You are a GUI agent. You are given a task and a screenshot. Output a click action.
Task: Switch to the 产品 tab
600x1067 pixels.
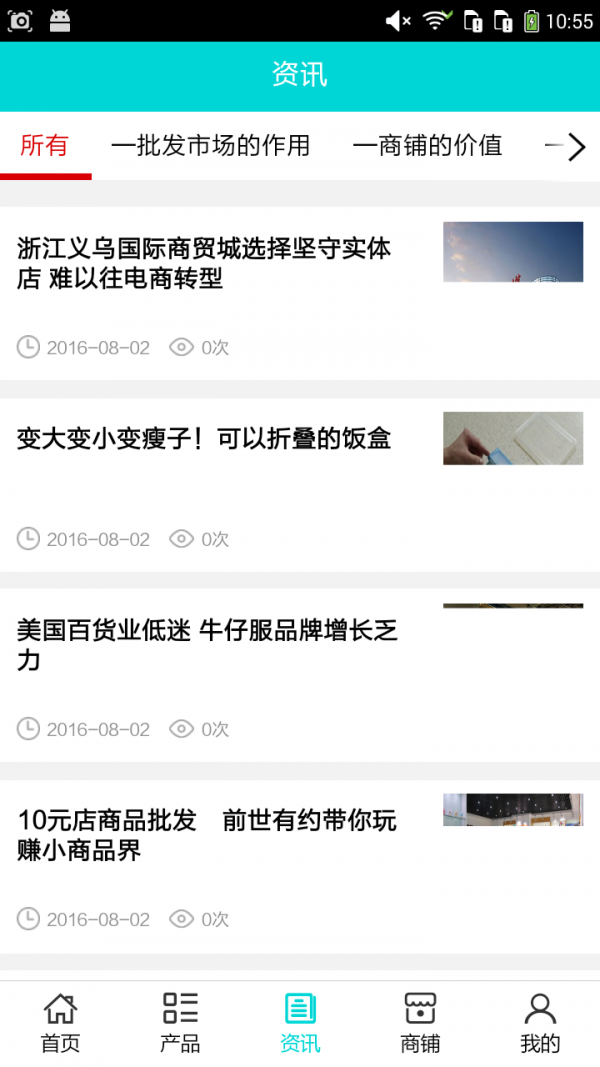pos(180,1023)
